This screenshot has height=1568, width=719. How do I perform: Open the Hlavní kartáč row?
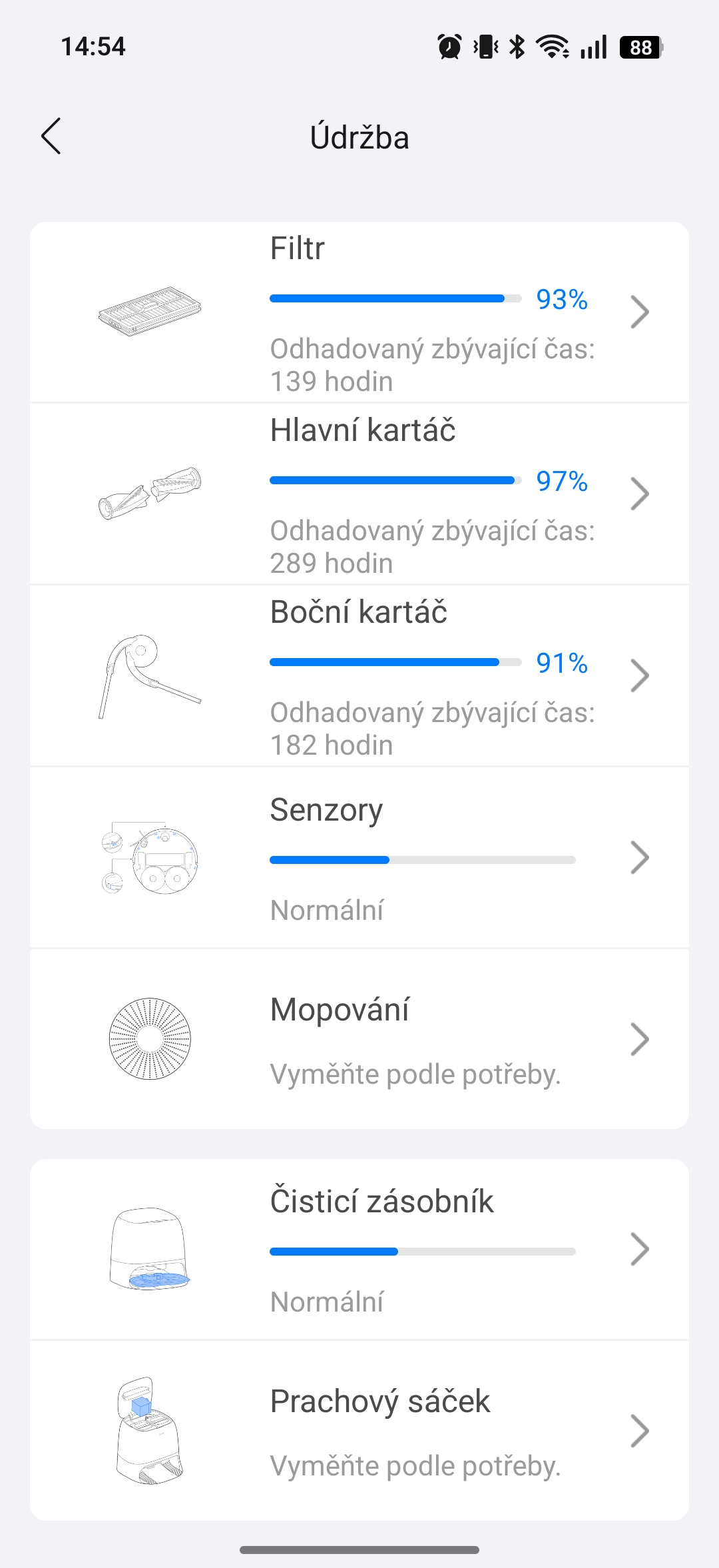(x=359, y=494)
